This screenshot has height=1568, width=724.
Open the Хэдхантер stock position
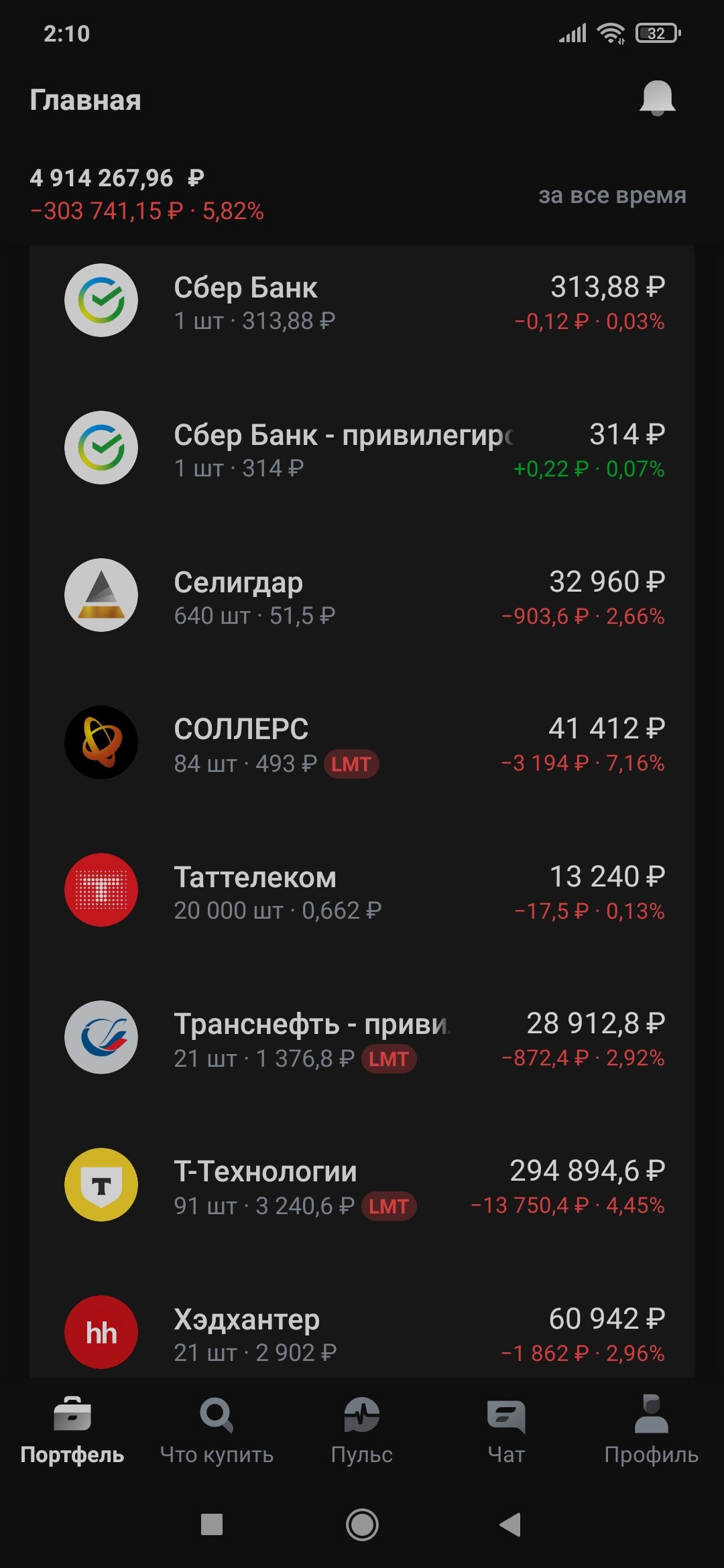click(x=362, y=1333)
